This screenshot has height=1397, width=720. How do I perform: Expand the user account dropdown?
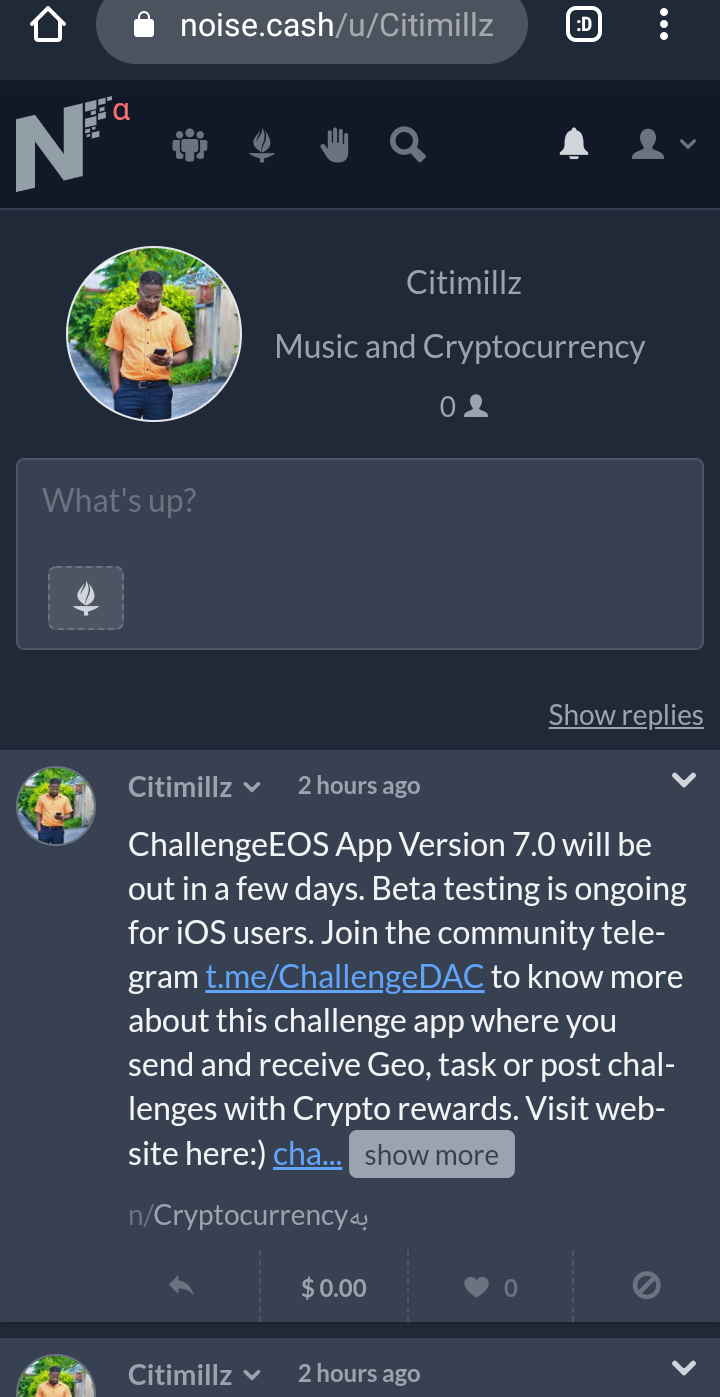tap(663, 144)
